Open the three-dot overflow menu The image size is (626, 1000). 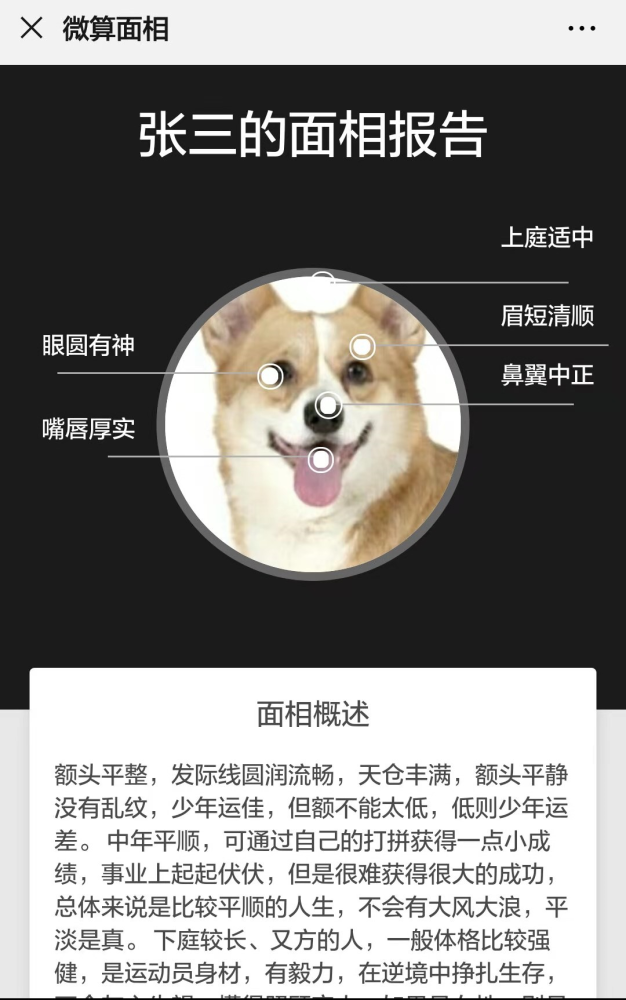(x=581, y=29)
